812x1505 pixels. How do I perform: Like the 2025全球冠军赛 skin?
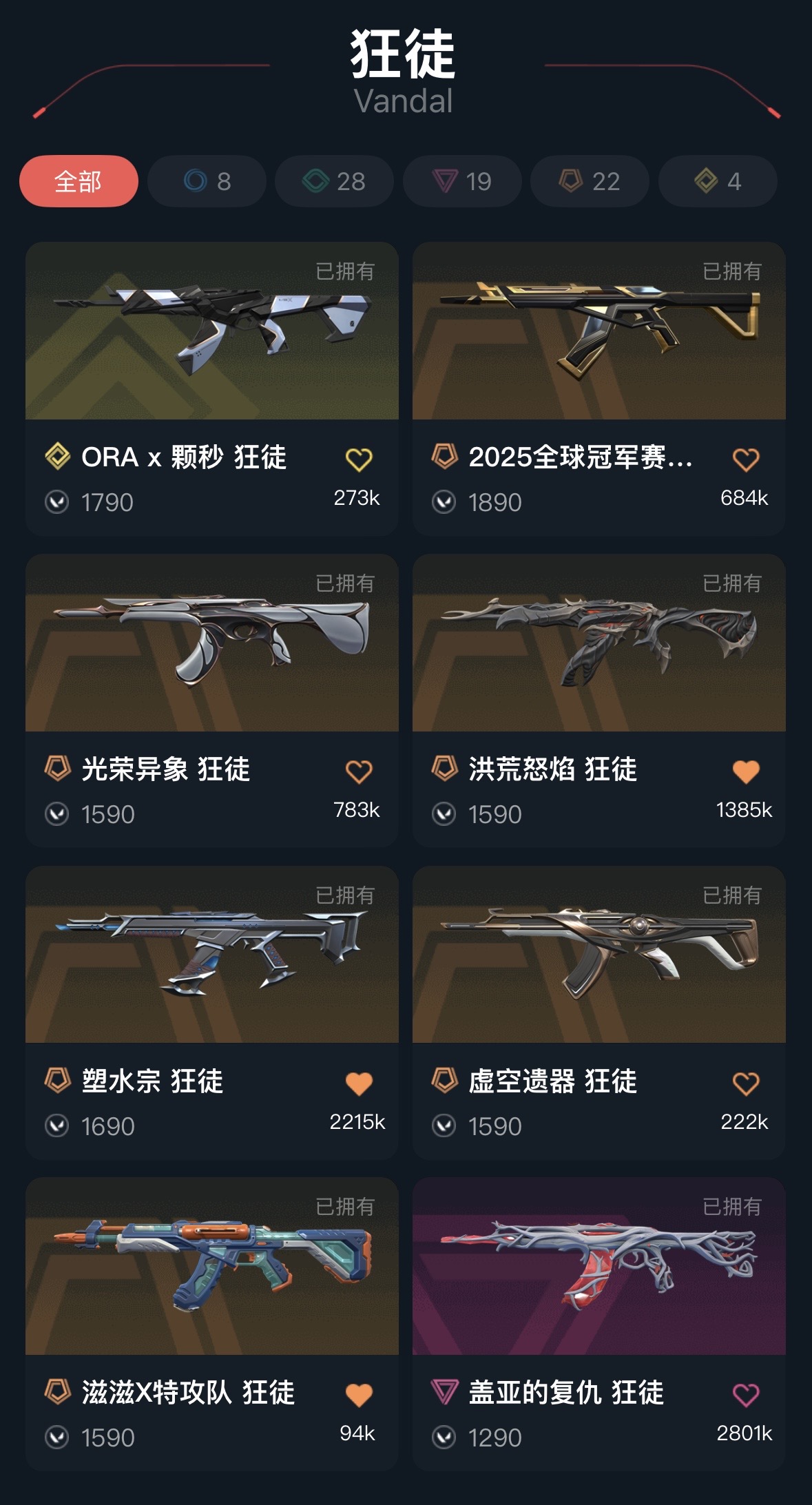tap(746, 459)
